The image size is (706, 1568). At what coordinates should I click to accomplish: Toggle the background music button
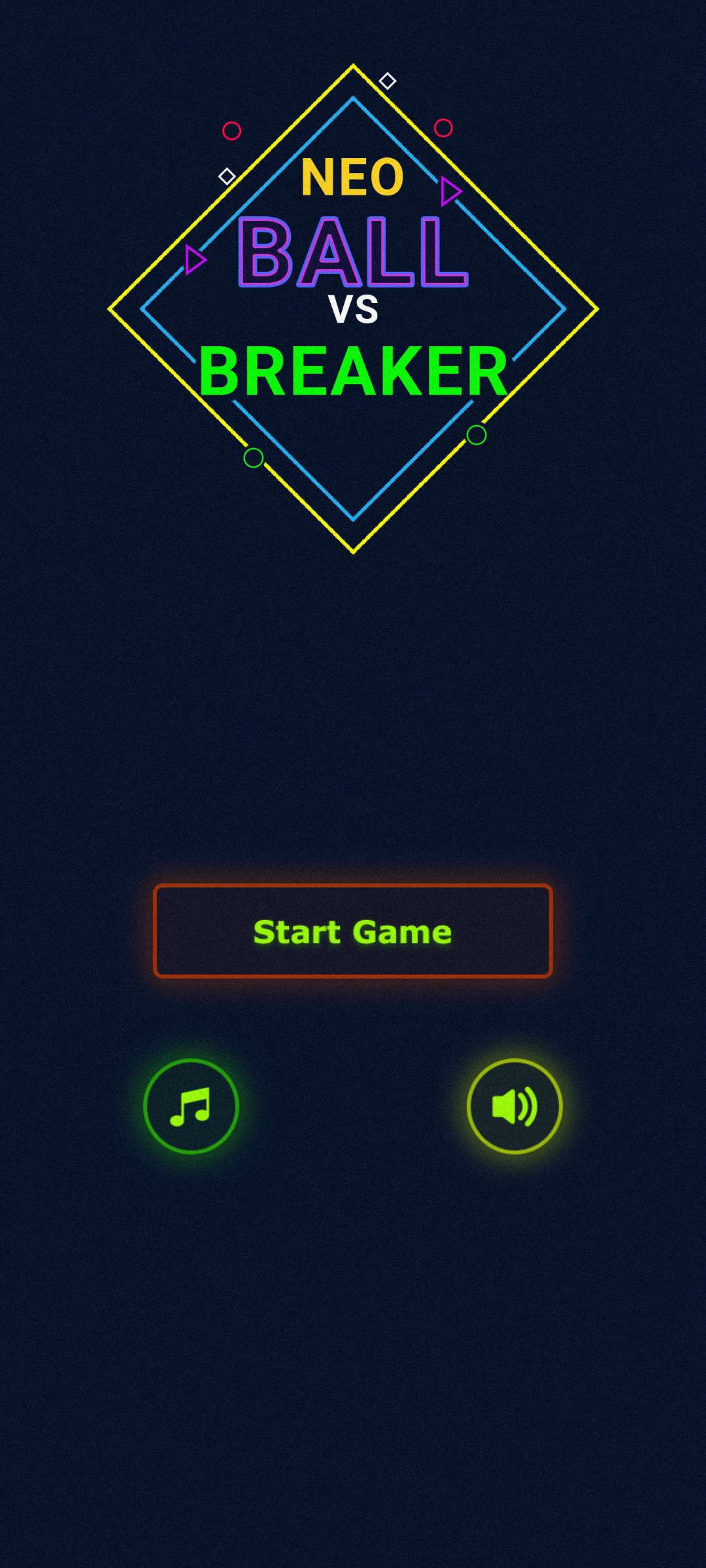point(191,1106)
